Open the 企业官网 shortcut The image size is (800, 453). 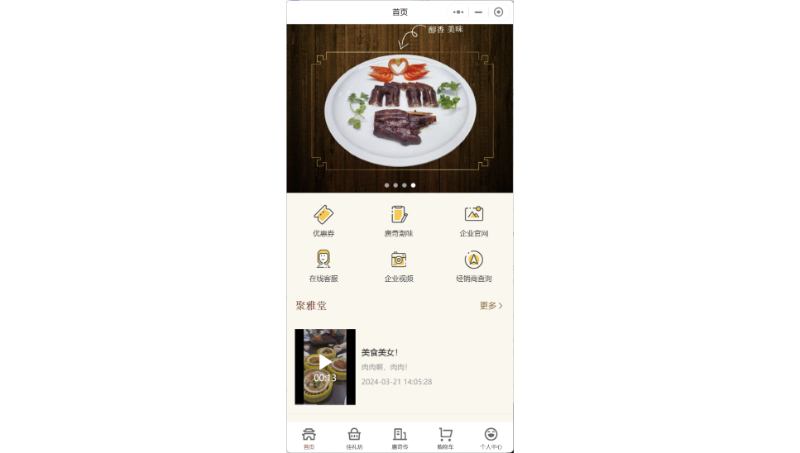(474, 220)
